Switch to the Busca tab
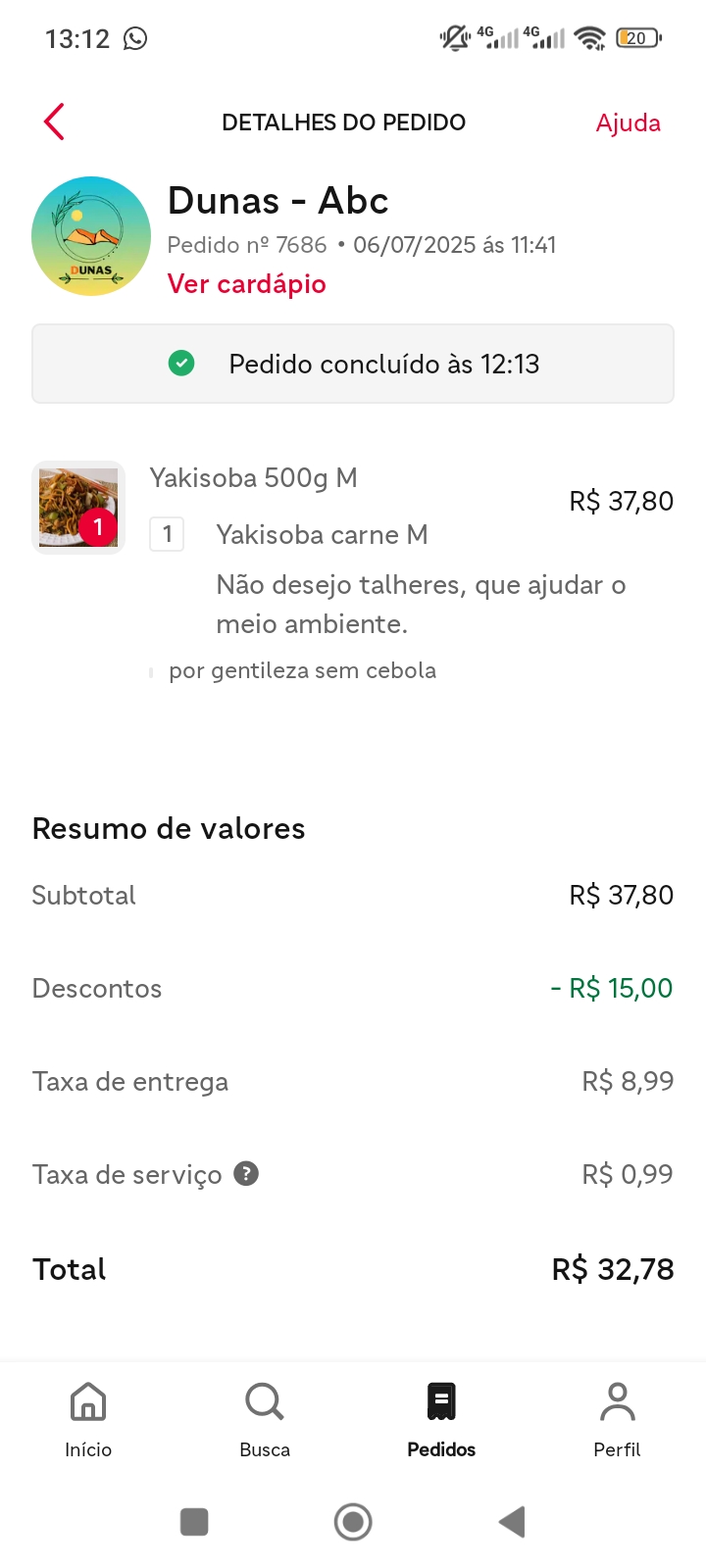This screenshot has width=706, height=1568. point(265,1419)
